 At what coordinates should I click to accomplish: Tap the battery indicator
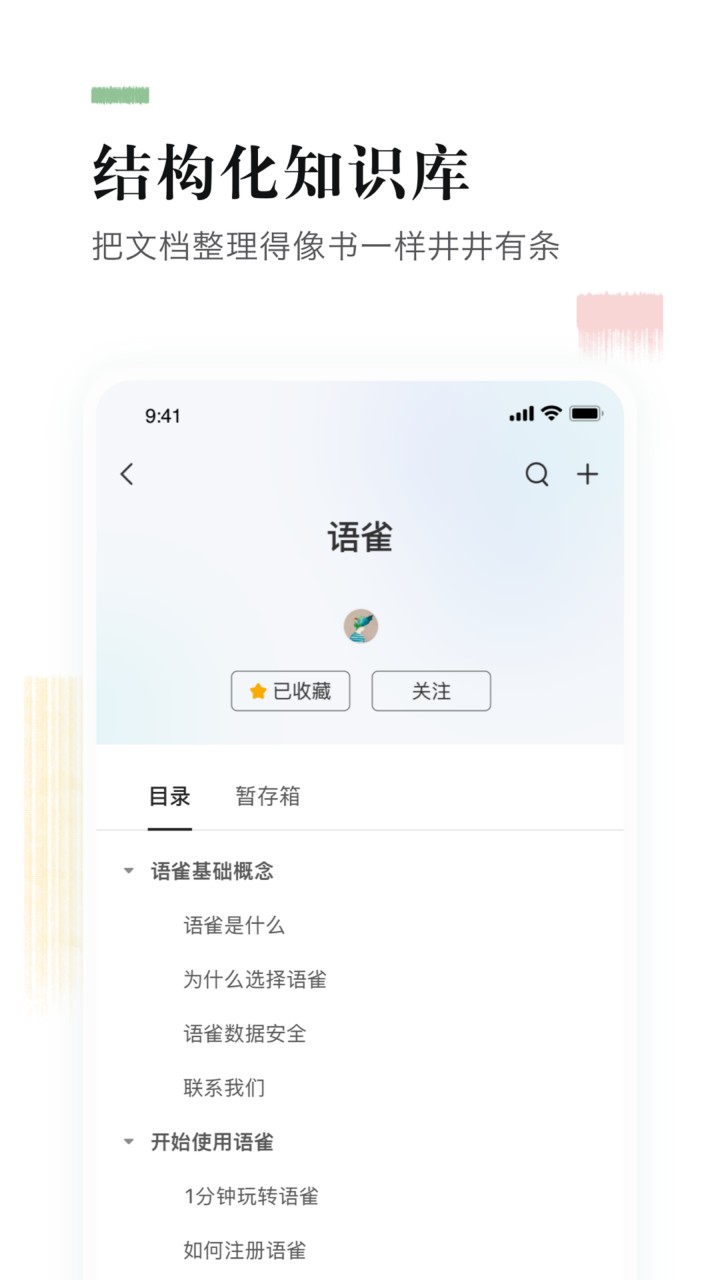tap(584, 413)
